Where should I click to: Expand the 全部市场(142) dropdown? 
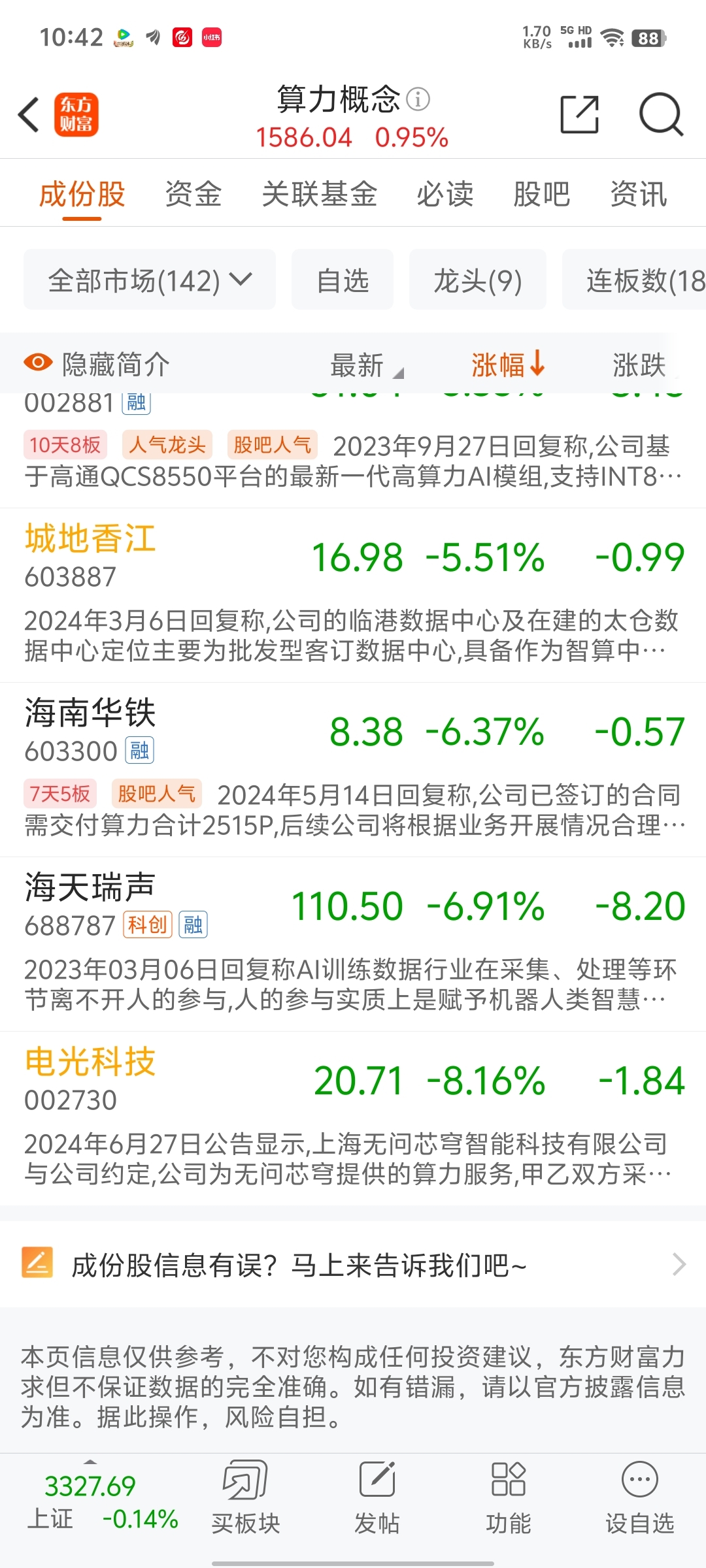click(x=150, y=280)
